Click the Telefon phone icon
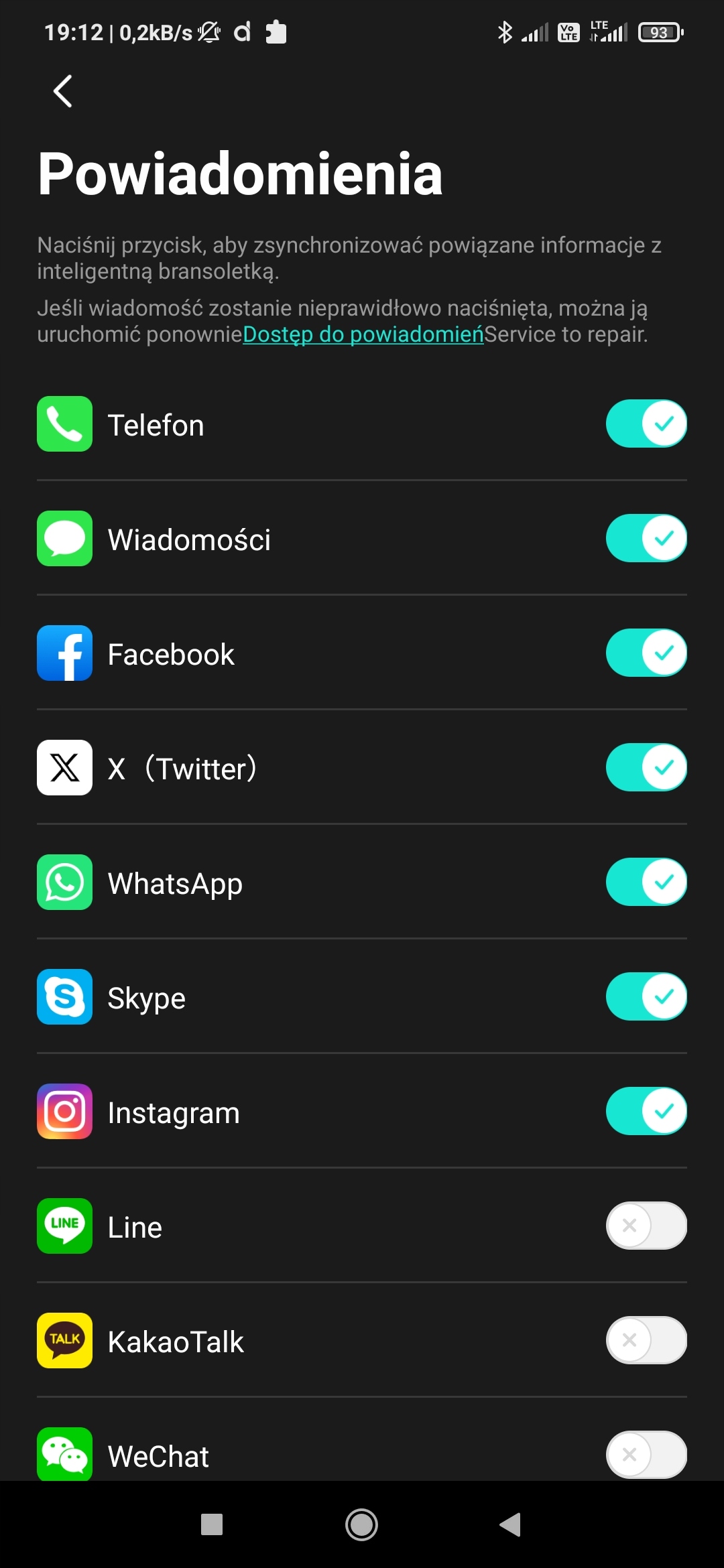This screenshot has height=1568, width=724. (x=64, y=423)
